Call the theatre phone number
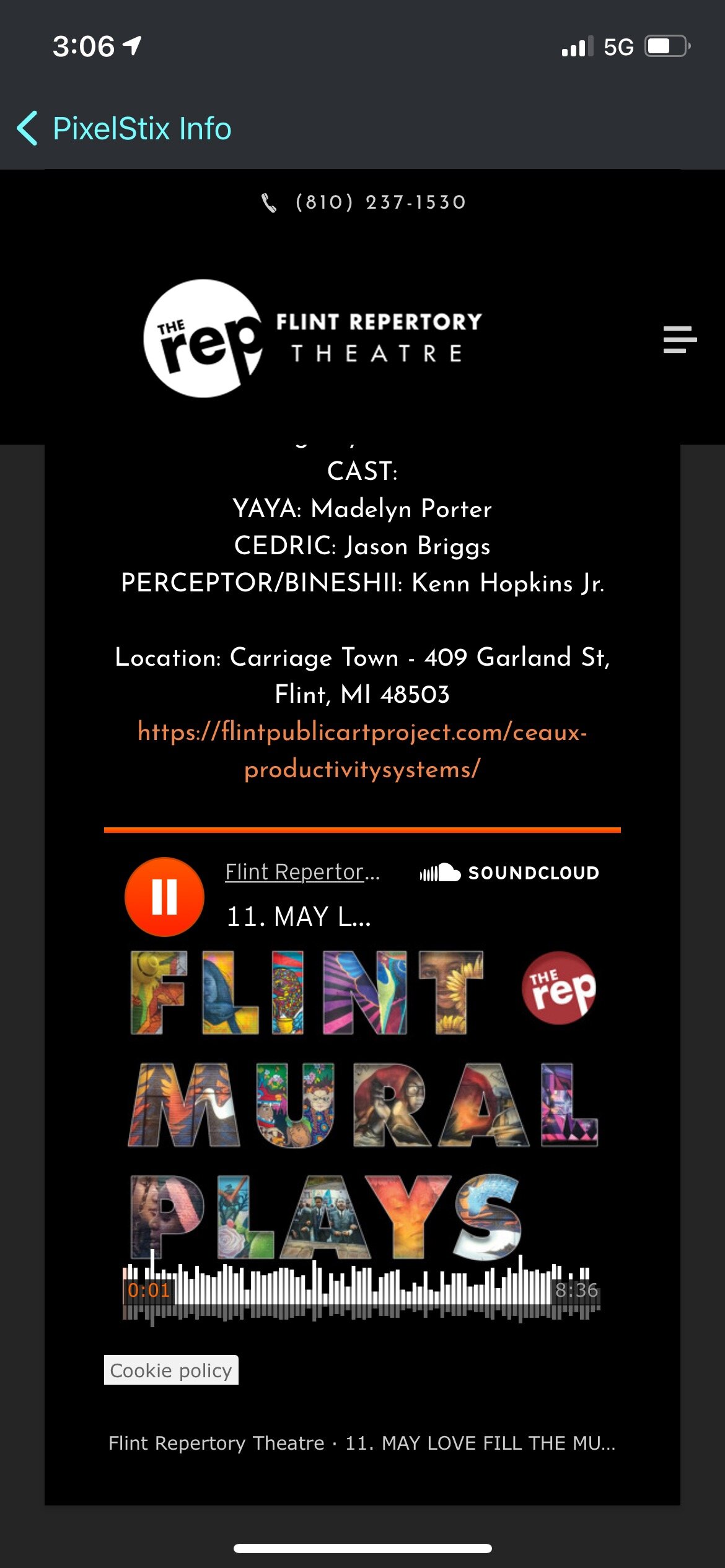Screen dimensions: 725x1568 tap(379, 203)
